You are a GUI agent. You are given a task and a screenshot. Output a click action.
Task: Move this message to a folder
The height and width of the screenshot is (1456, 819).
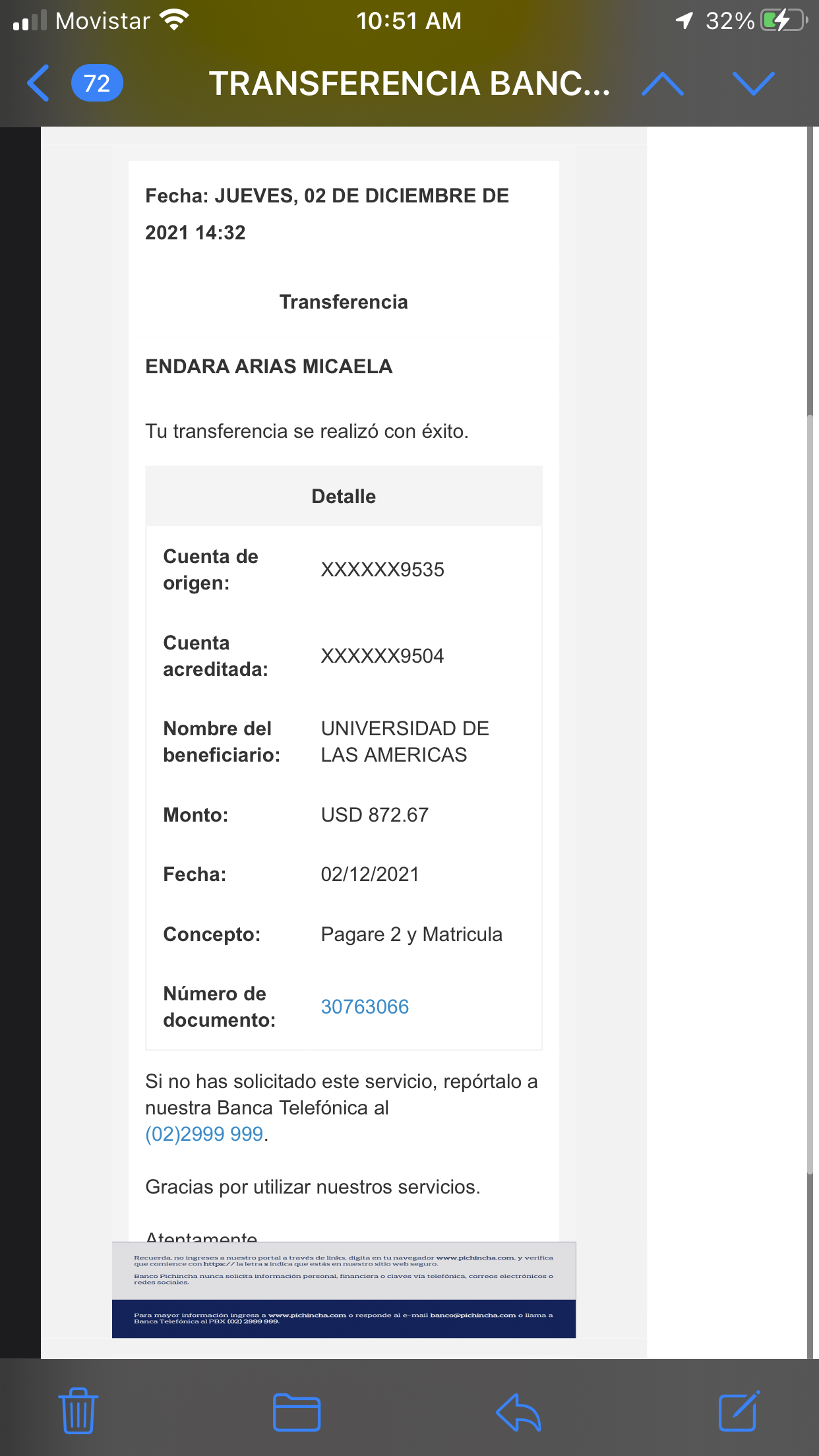pos(297,1412)
